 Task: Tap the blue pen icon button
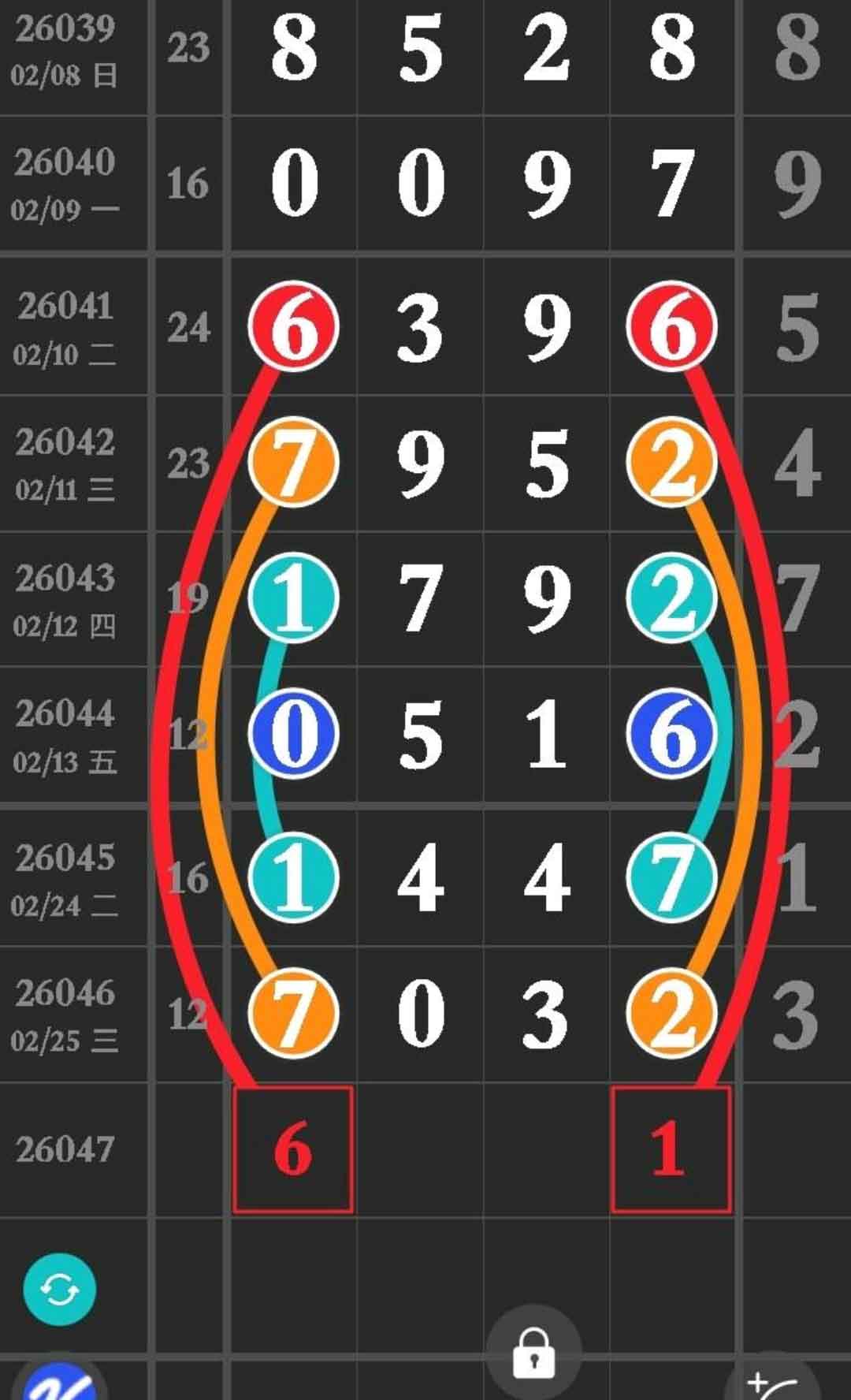click(x=59, y=1383)
